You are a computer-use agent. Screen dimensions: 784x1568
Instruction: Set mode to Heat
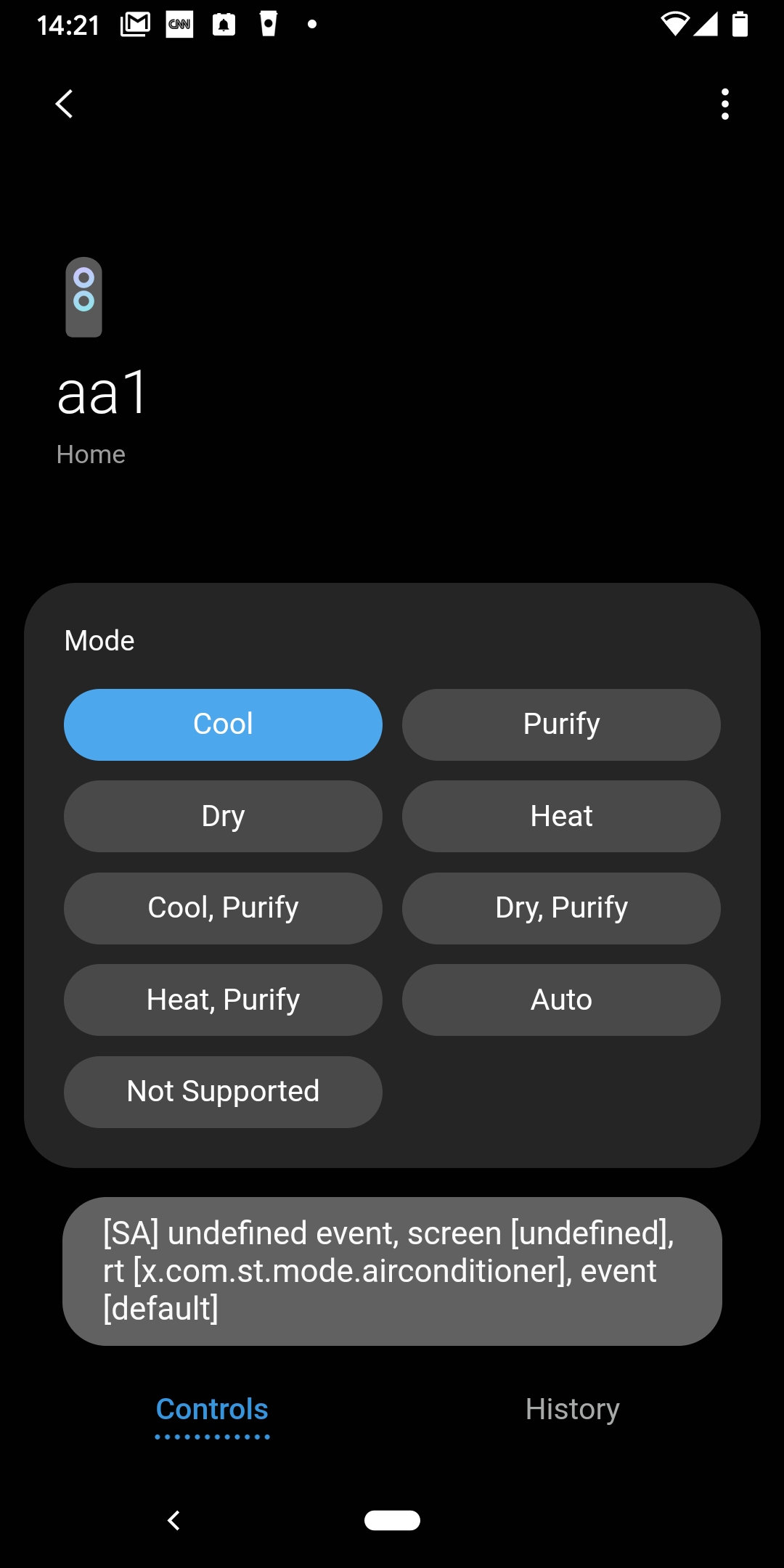click(561, 816)
